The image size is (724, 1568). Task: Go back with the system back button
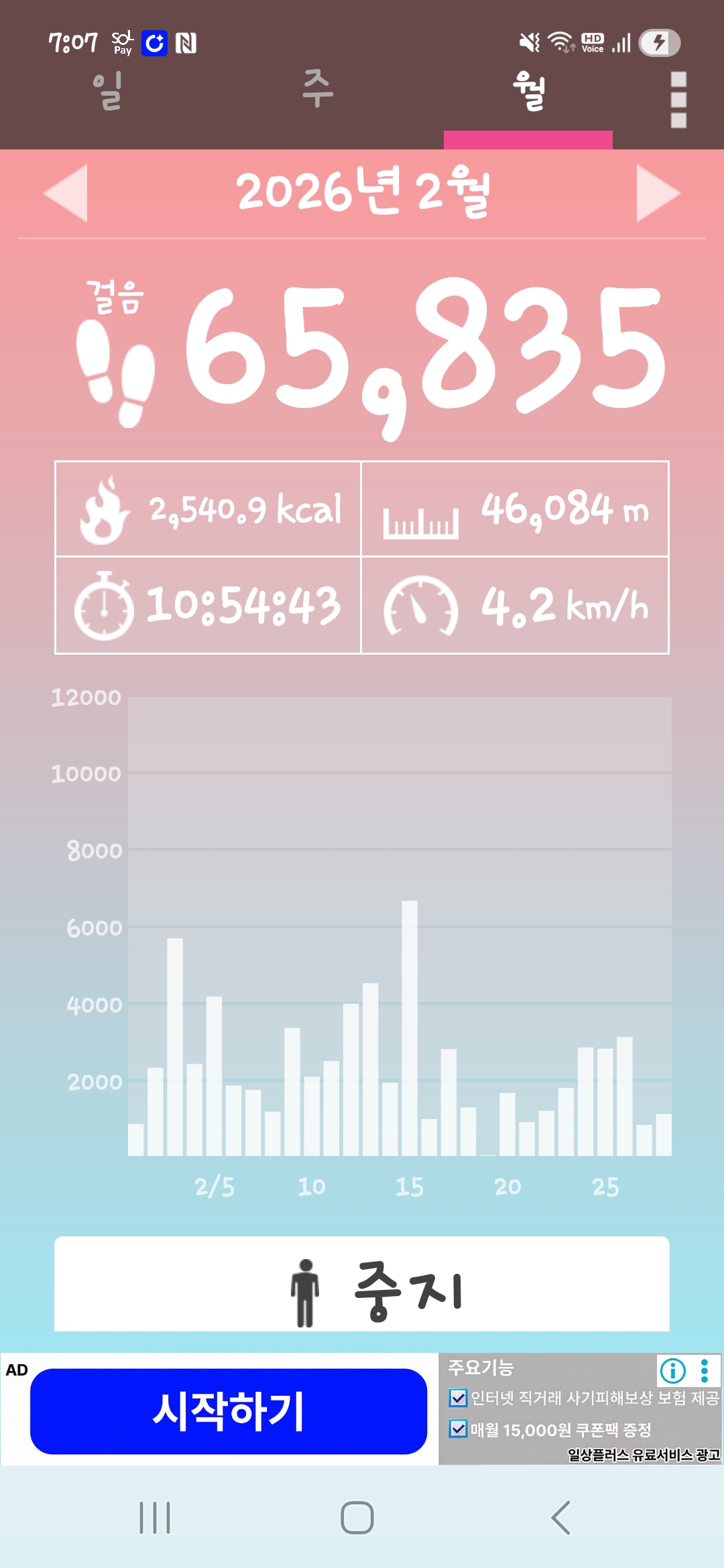(560, 1518)
